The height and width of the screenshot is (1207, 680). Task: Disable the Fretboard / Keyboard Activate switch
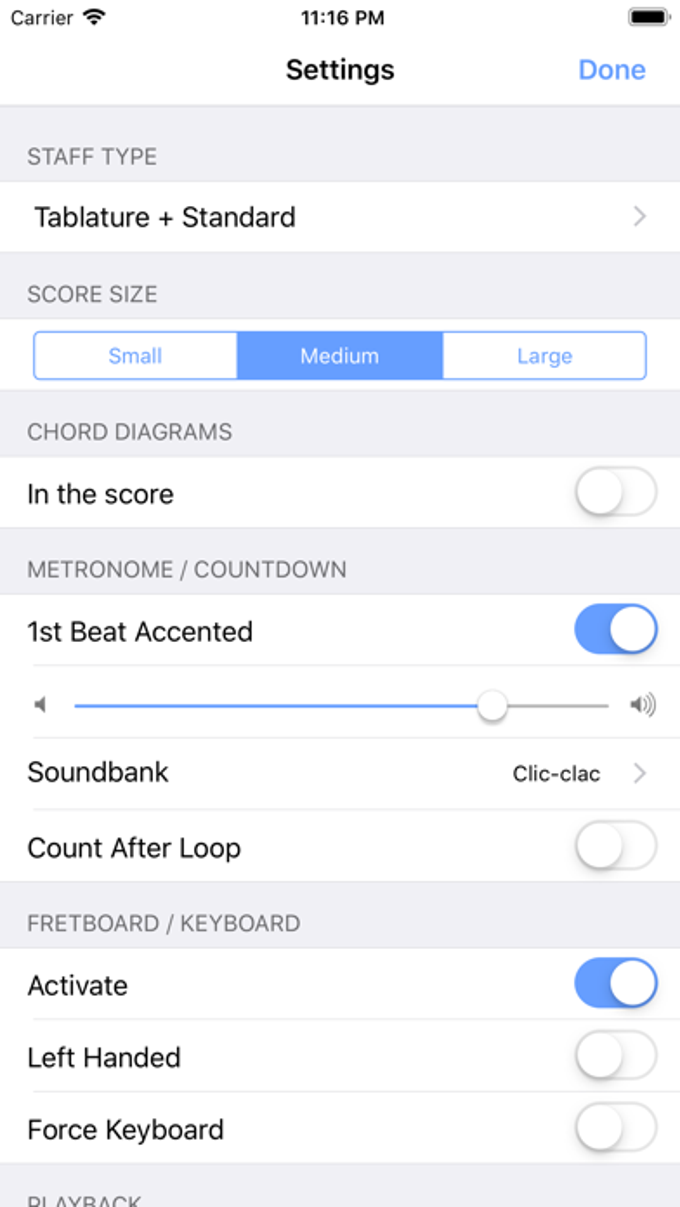point(615,984)
